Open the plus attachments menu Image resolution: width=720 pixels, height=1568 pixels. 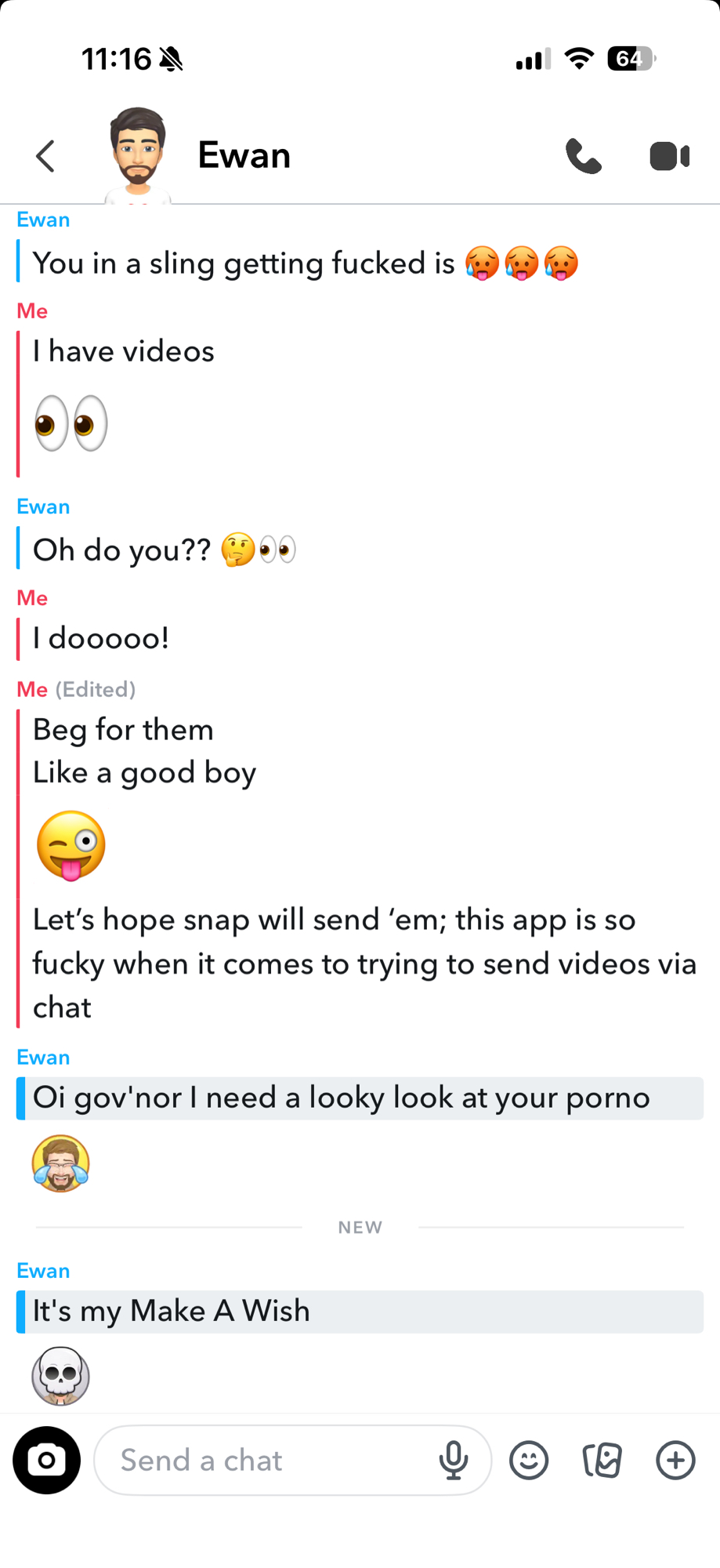[x=675, y=1460]
